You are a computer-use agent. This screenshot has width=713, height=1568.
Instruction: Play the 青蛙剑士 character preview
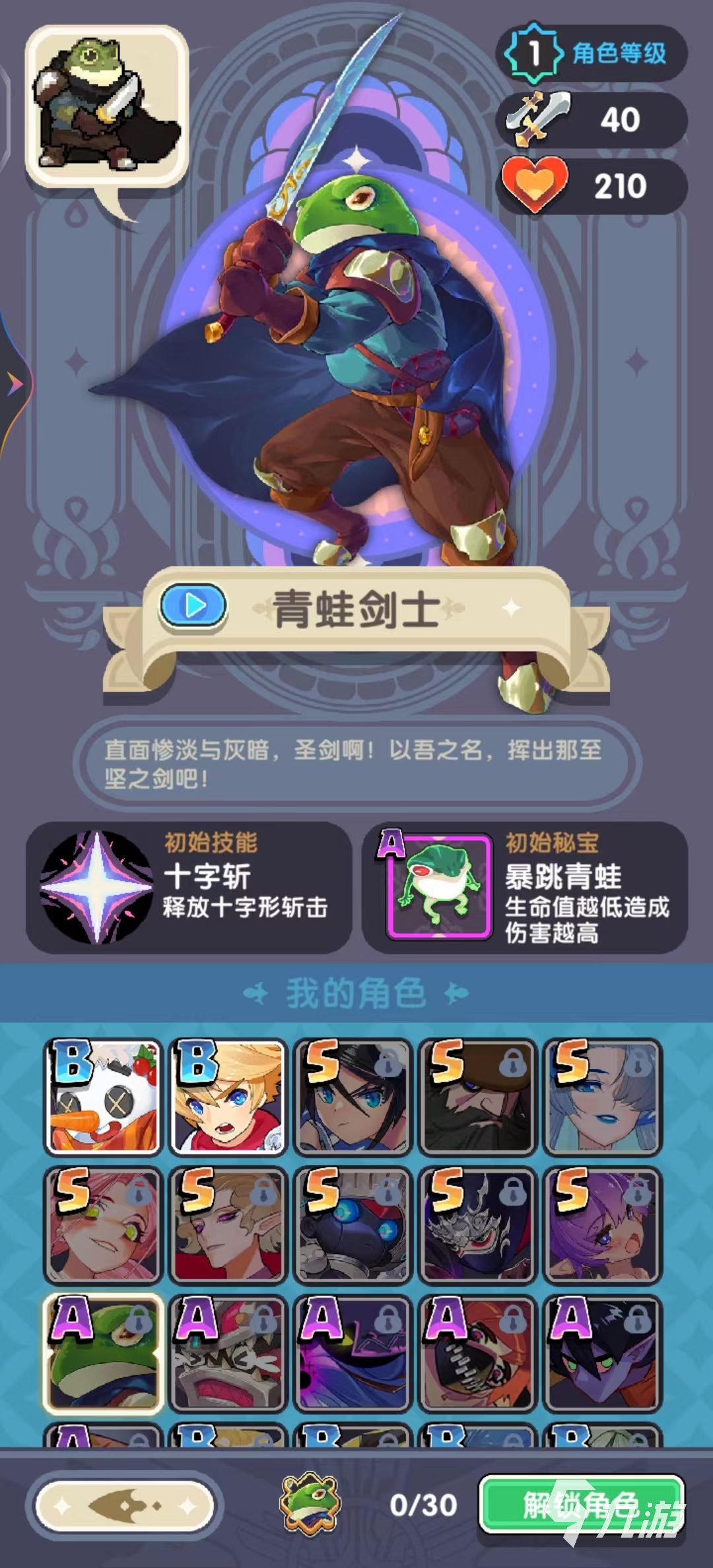coord(193,605)
